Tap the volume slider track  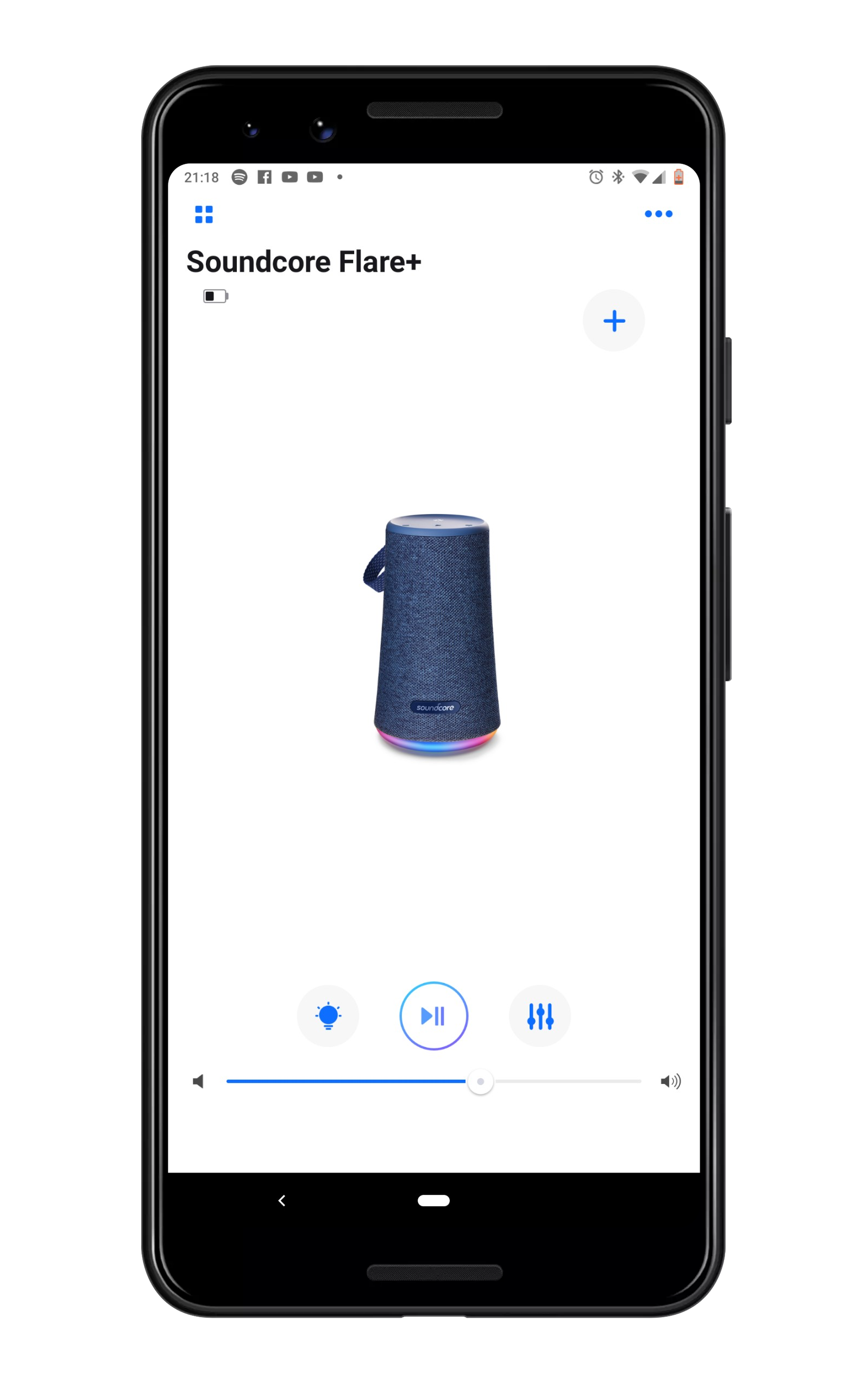pyautogui.click(x=433, y=1081)
